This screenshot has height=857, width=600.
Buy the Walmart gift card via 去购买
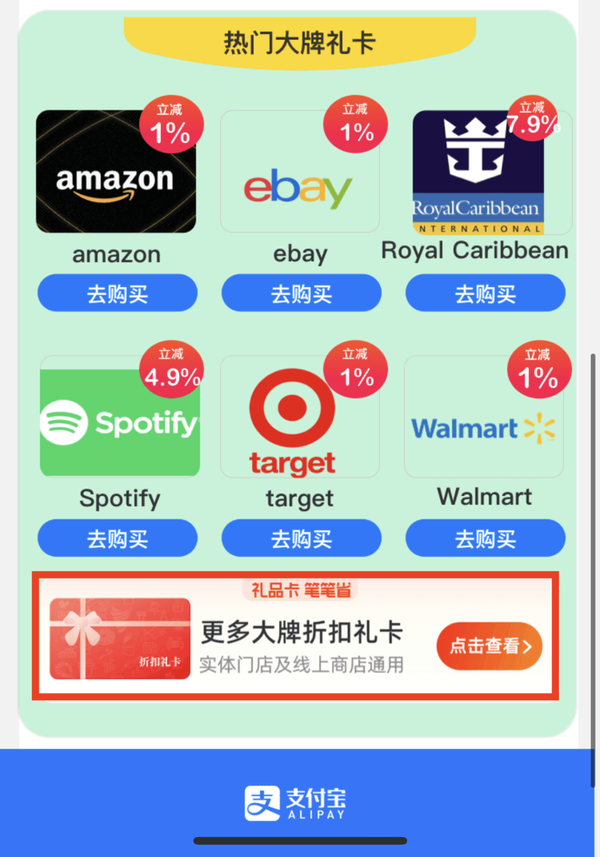(485, 539)
